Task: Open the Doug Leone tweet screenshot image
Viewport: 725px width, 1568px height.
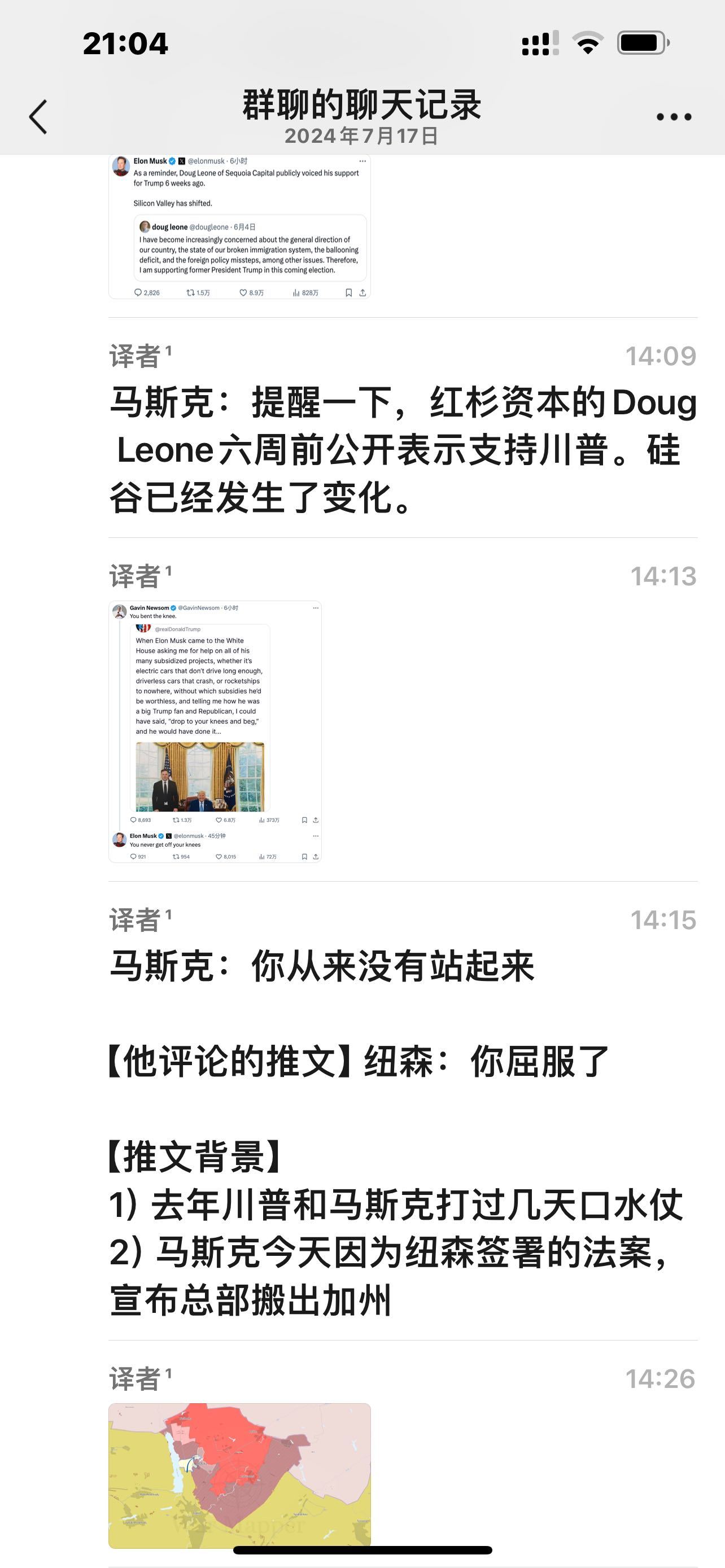Action: coord(239,227)
